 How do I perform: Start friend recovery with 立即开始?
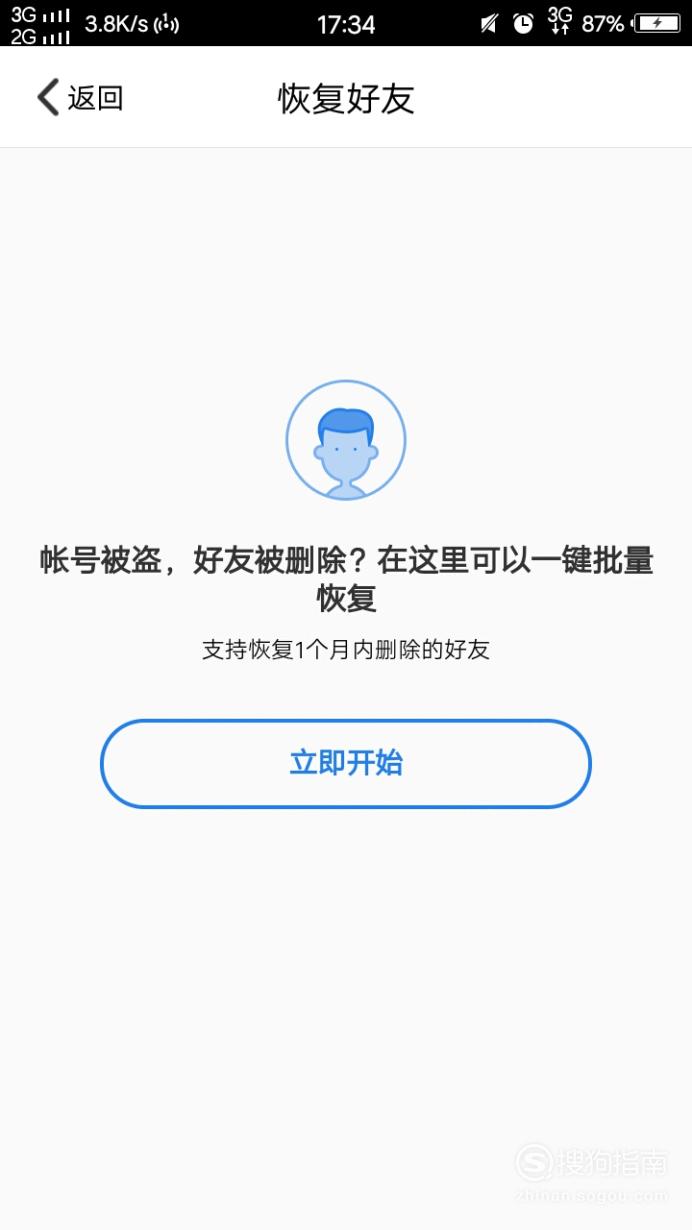346,763
